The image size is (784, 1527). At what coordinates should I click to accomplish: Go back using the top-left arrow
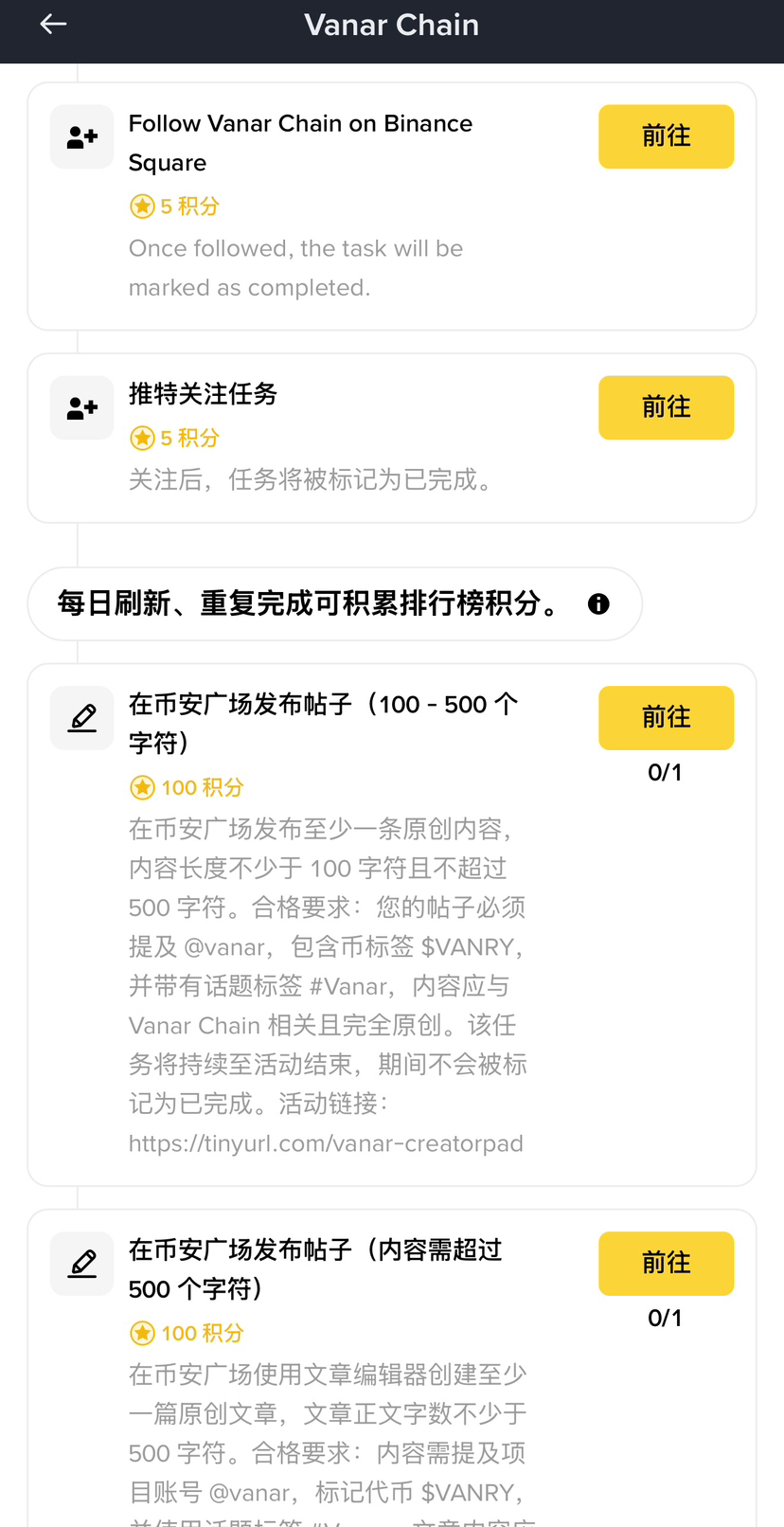tap(53, 25)
